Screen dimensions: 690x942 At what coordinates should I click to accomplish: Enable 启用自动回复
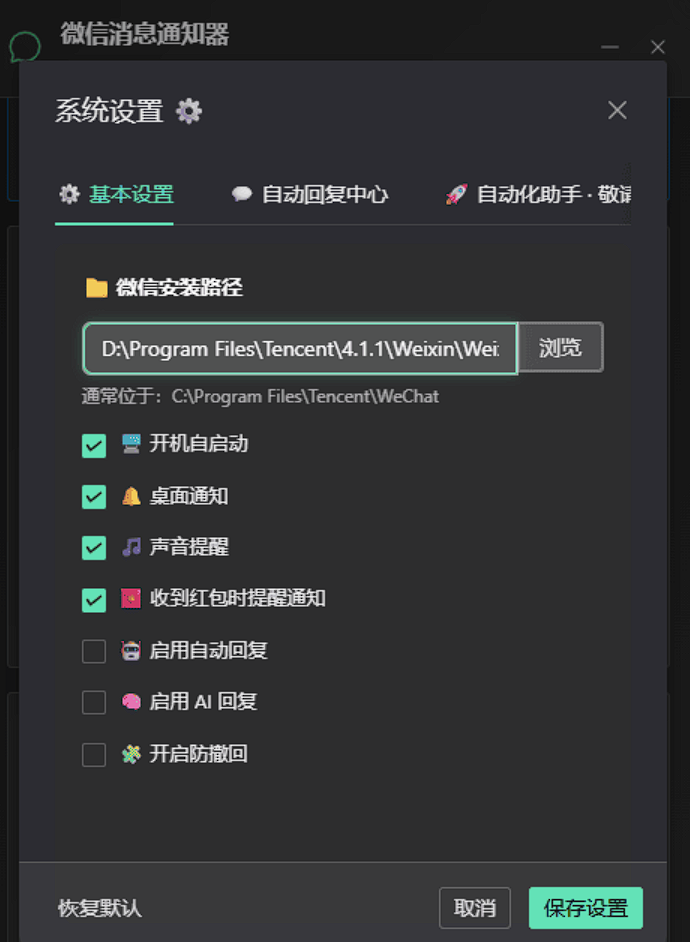(x=94, y=651)
